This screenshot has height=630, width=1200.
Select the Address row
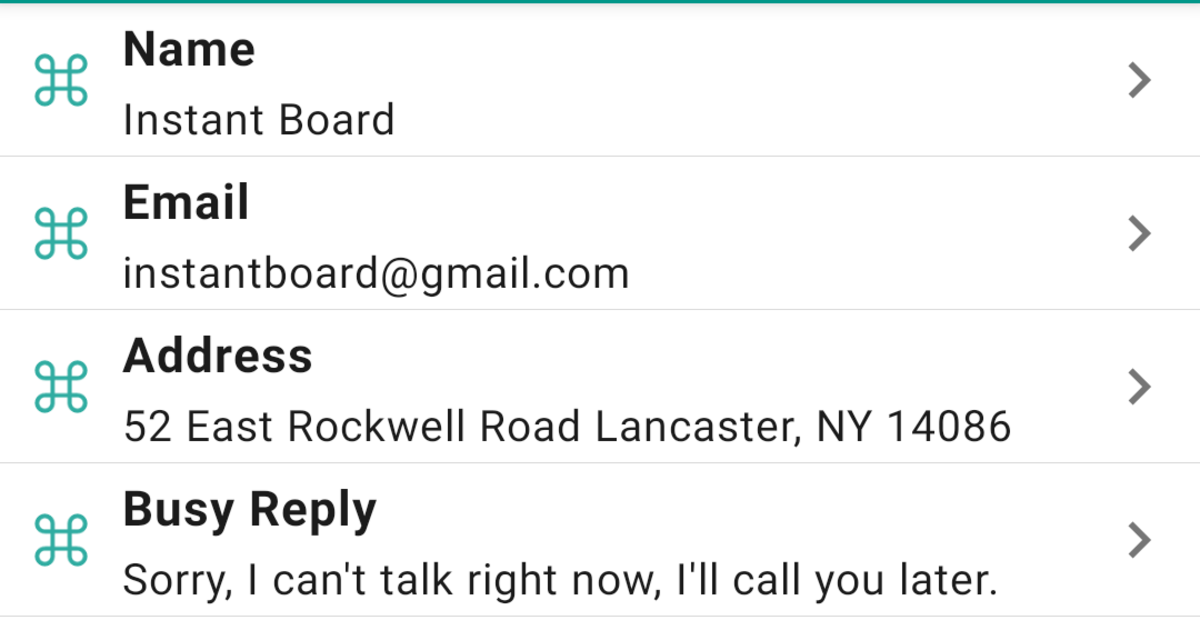(600, 388)
